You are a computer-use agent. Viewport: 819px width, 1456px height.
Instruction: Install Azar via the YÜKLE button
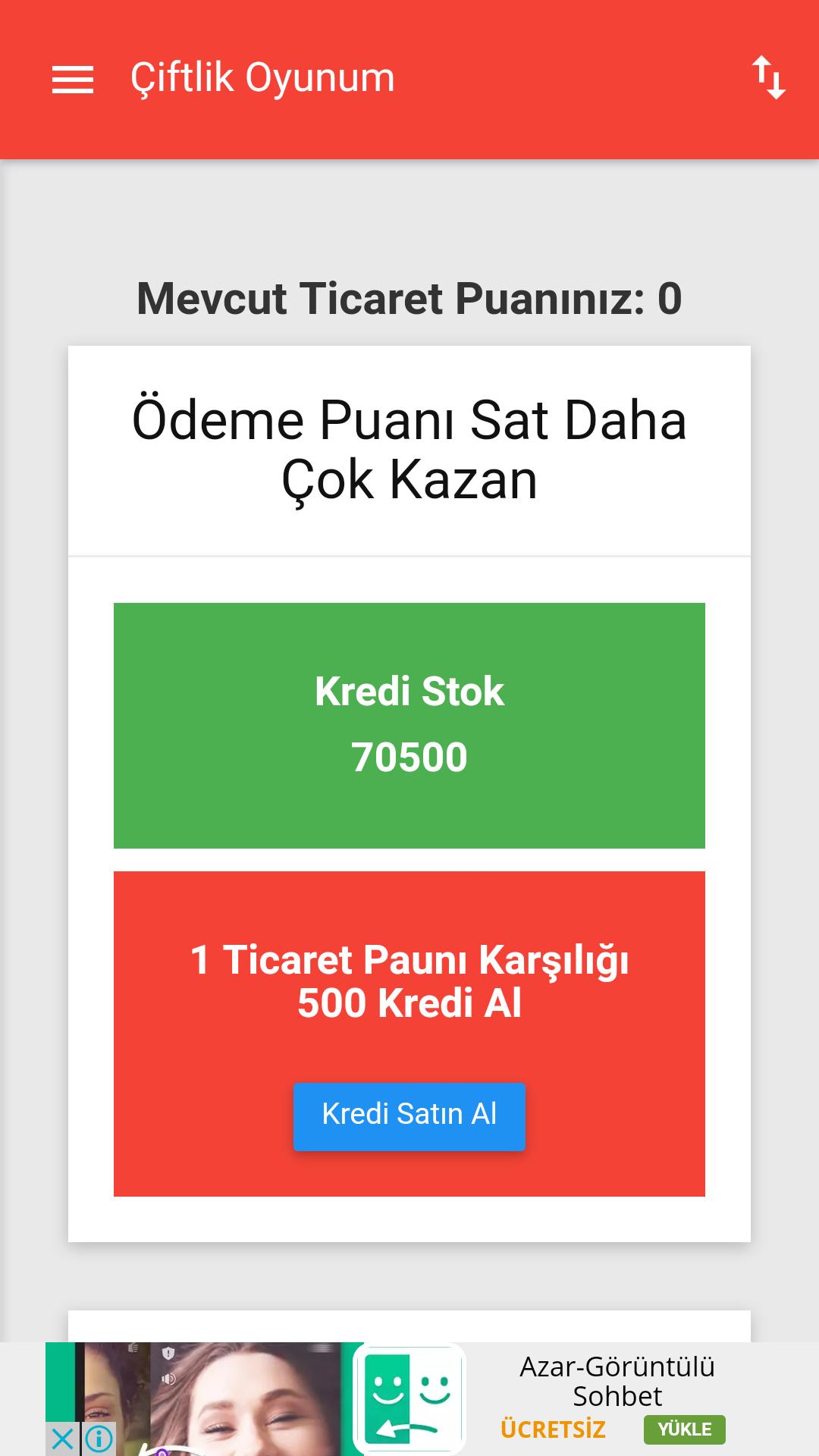coord(684,1429)
